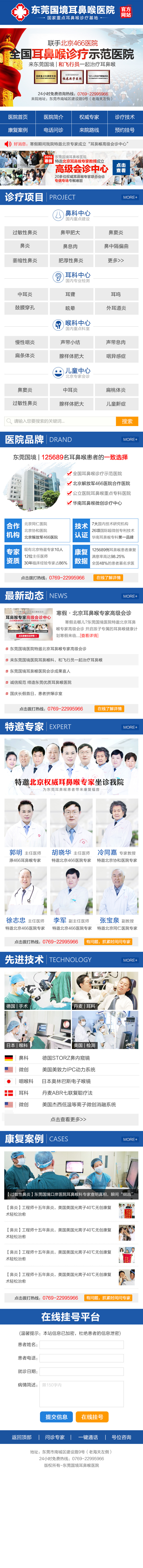This screenshot has height=1568, width=143.
Task: Hit the orange 搜索 button
Action: pos(127,421)
